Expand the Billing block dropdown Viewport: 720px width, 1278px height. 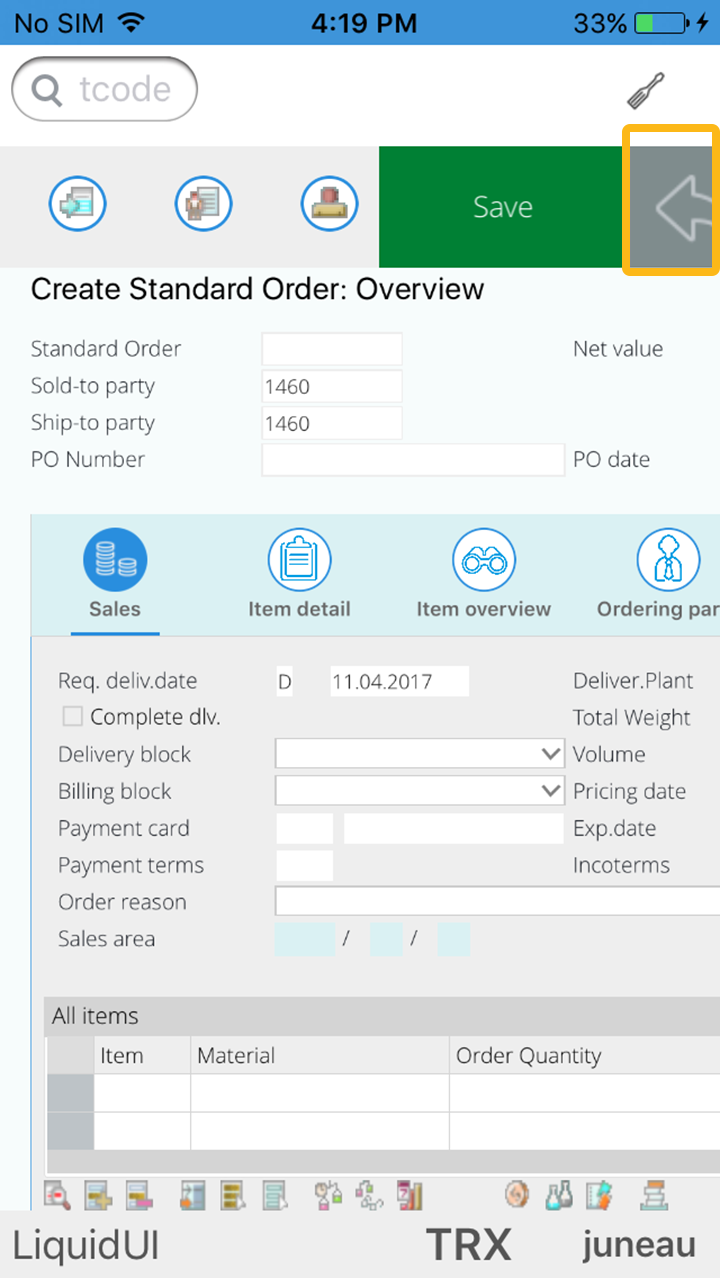tap(419, 791)
